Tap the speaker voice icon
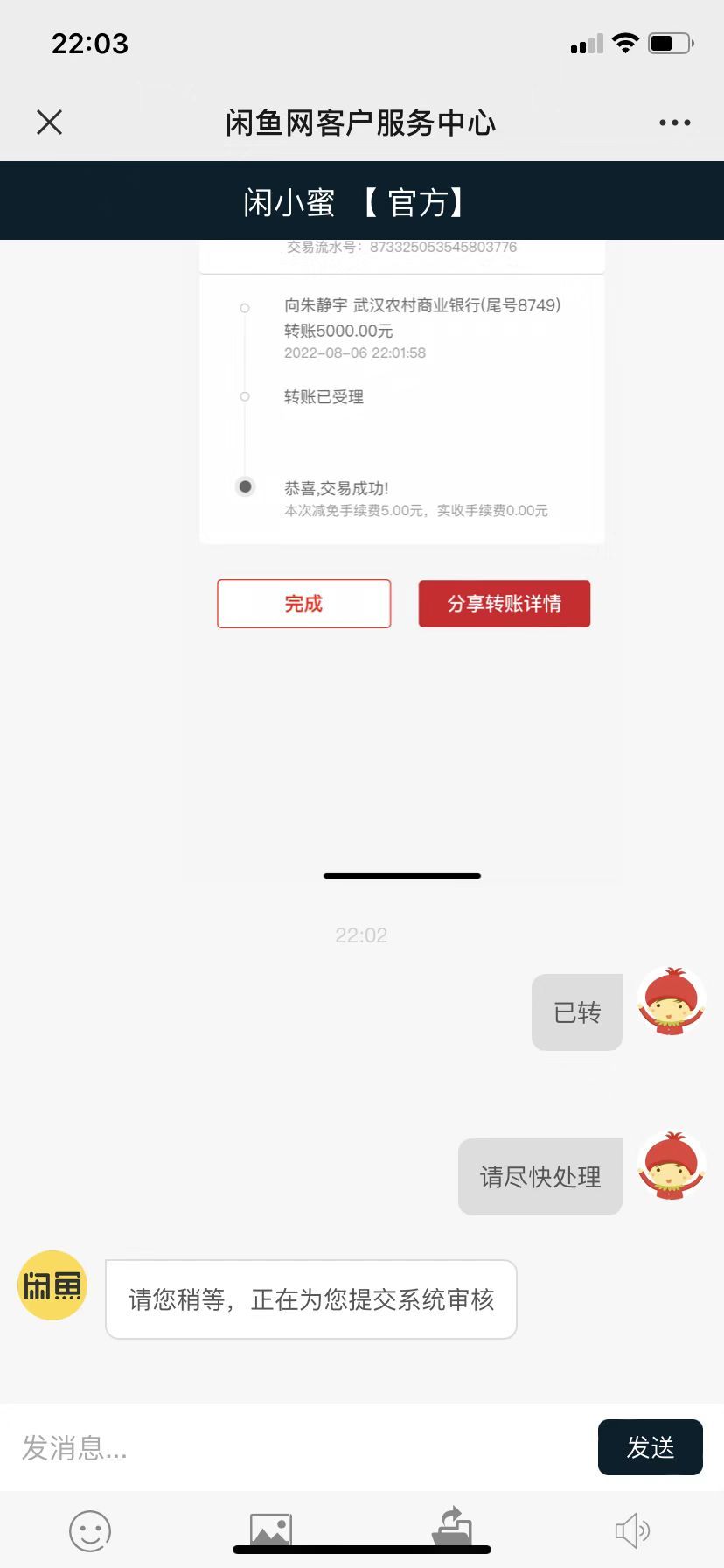The height and width of the screenshot is (1568, 724). (x=632, y=1530)
